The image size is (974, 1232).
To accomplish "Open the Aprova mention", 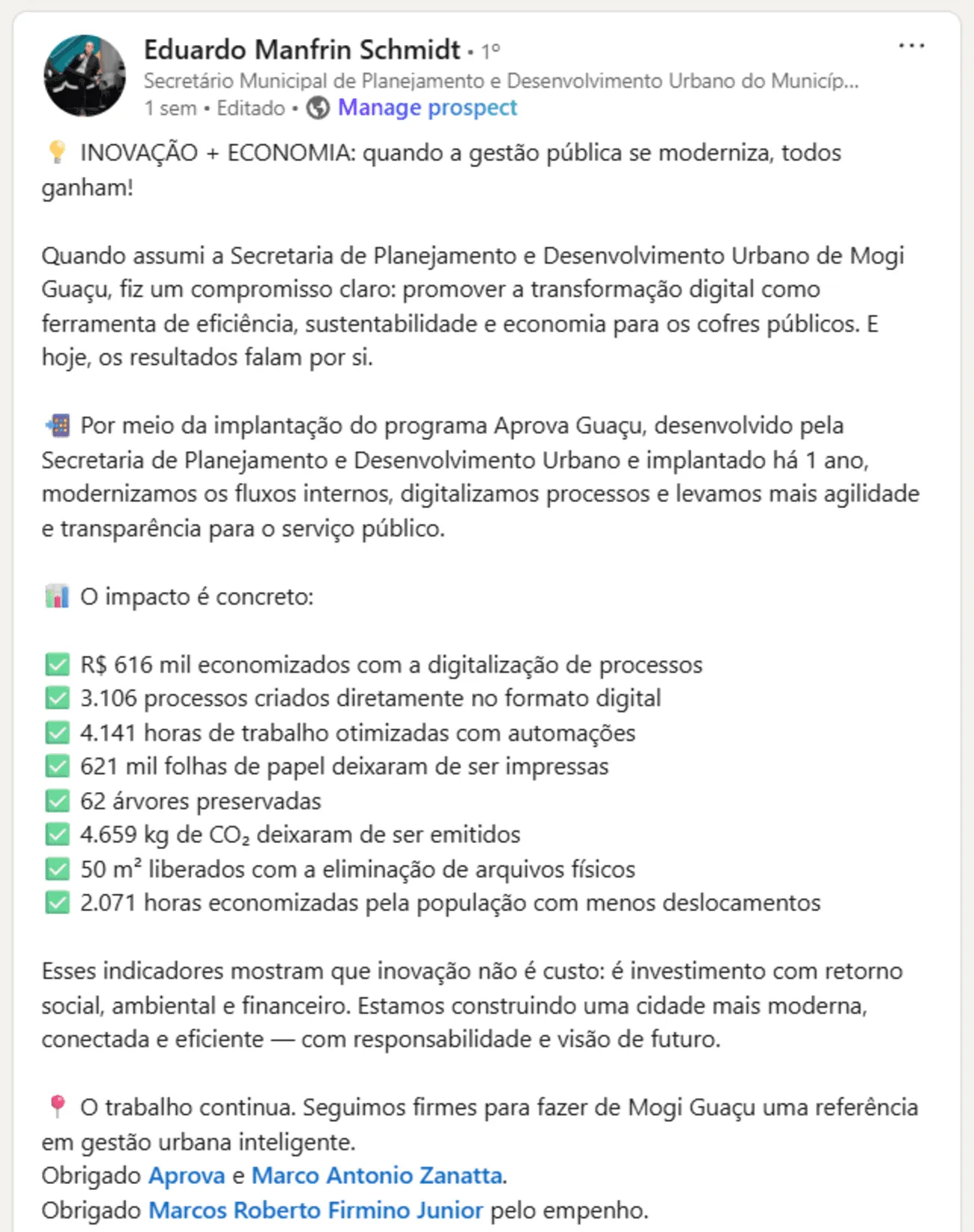I will point(187,1175).
